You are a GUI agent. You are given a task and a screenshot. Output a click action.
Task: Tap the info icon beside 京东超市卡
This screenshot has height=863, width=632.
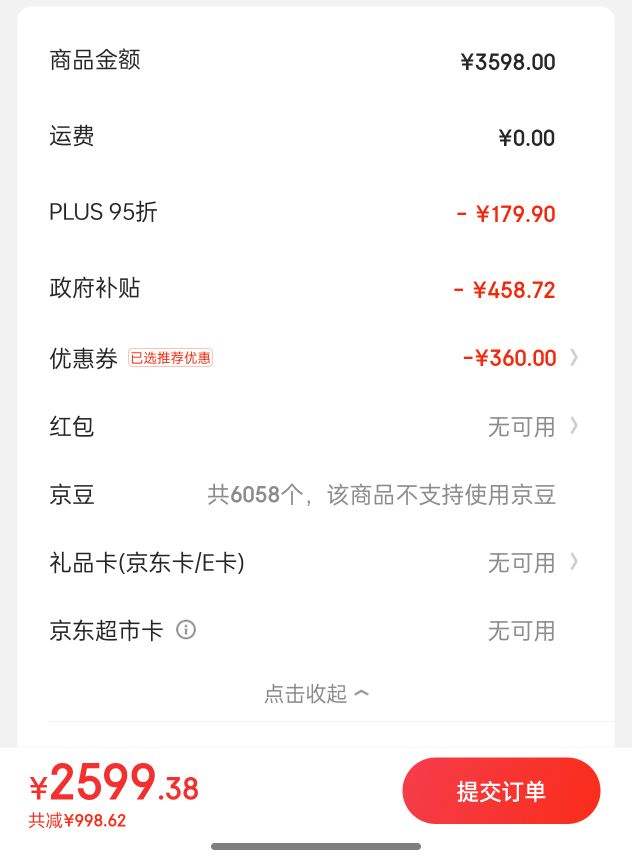pos(186,630)
